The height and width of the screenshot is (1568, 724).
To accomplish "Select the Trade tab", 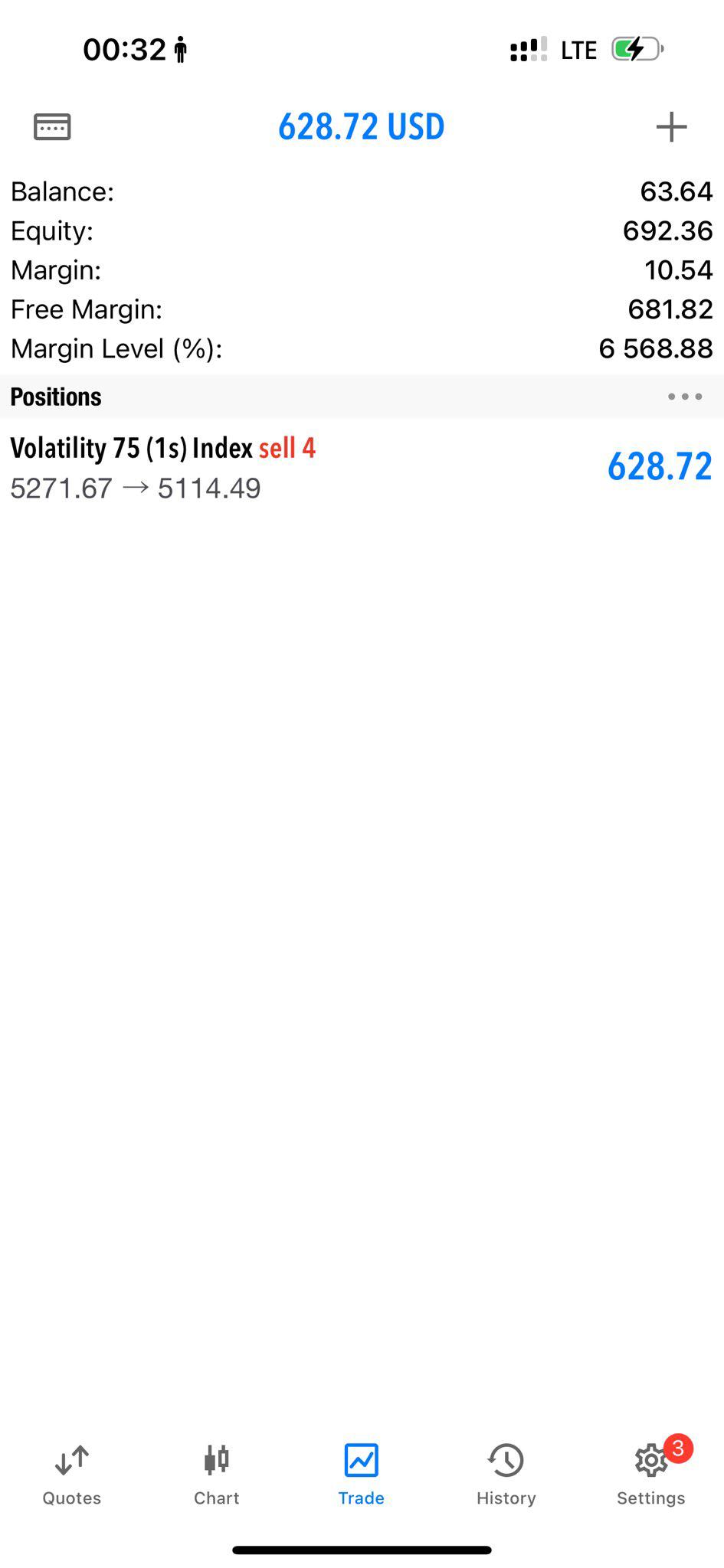I will tap(361, 1475).
